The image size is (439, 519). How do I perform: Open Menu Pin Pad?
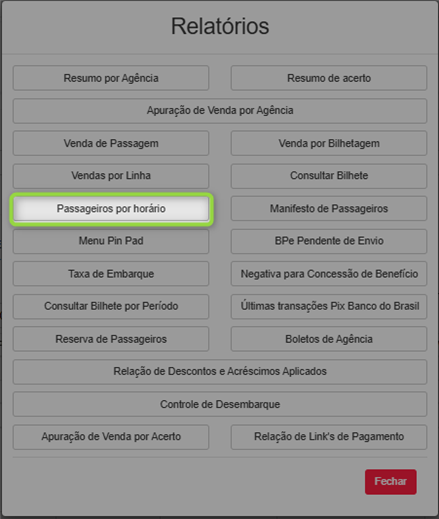[x=111, y=241]
